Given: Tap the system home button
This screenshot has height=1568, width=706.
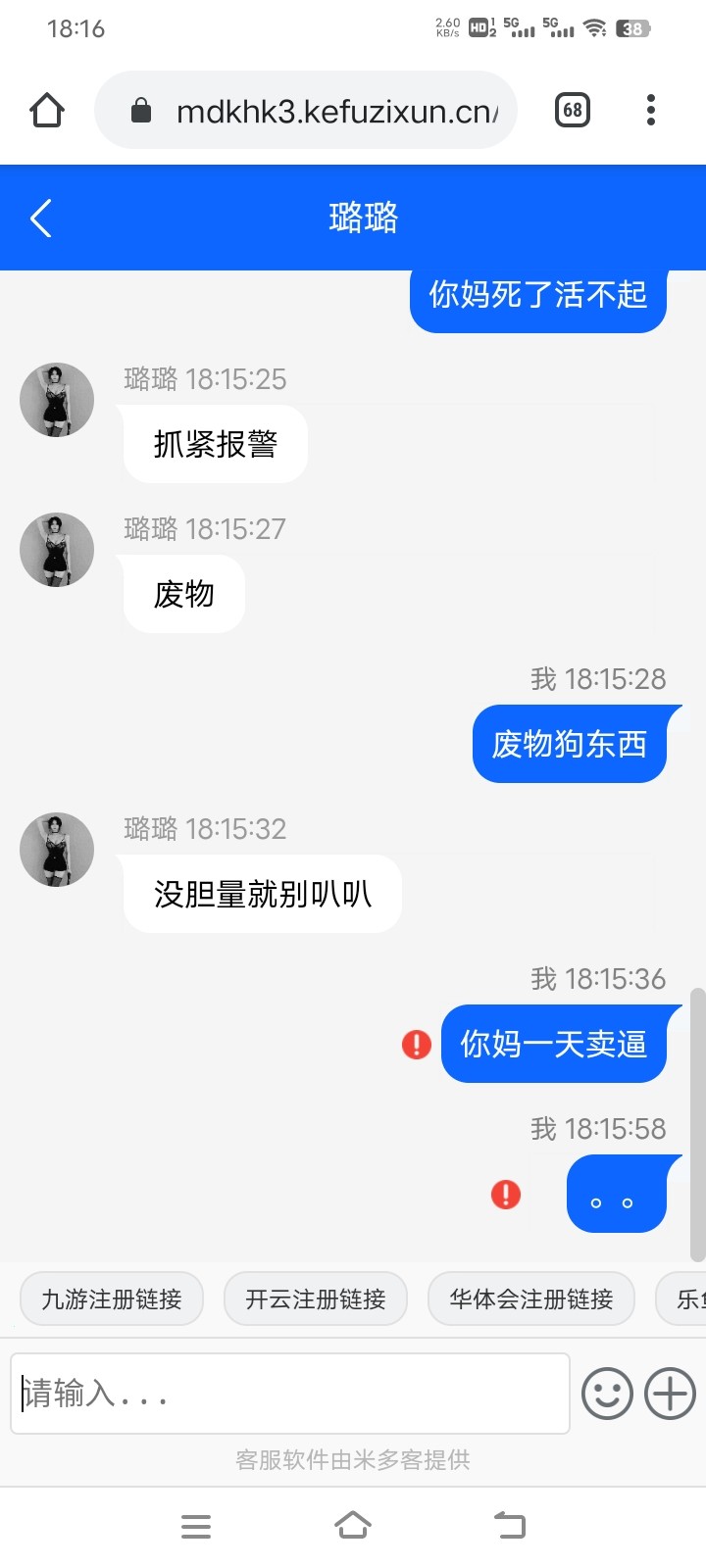Looking at the screenshot, I should click(353, 1526).
